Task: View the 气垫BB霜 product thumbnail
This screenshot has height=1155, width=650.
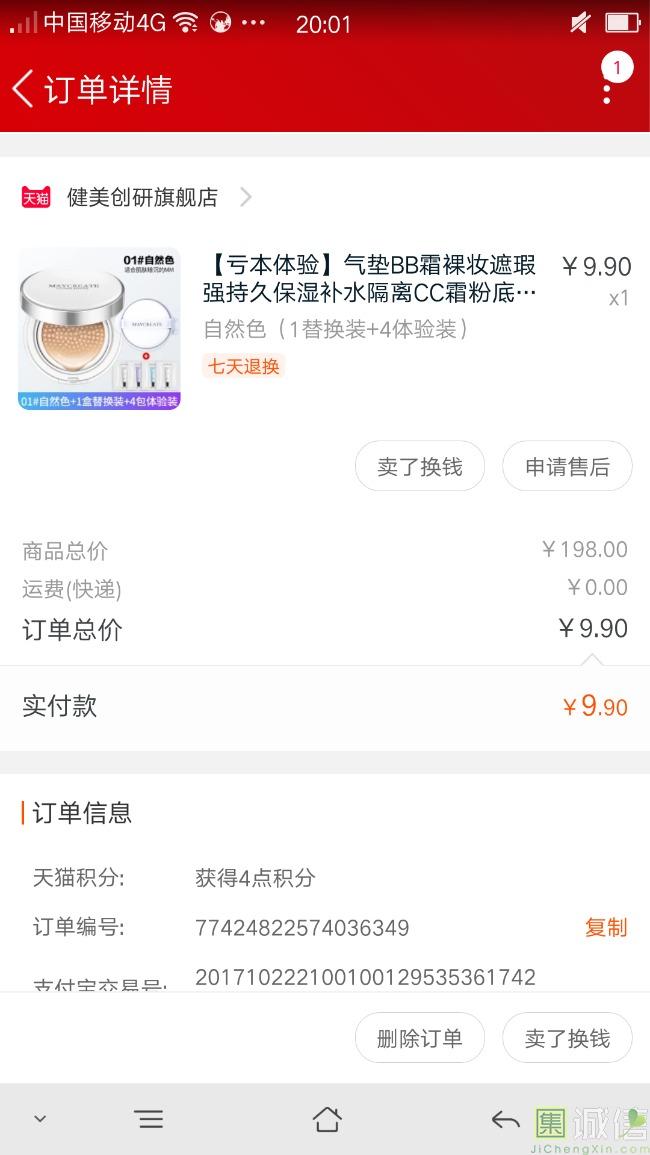Action: coord(99,329)
